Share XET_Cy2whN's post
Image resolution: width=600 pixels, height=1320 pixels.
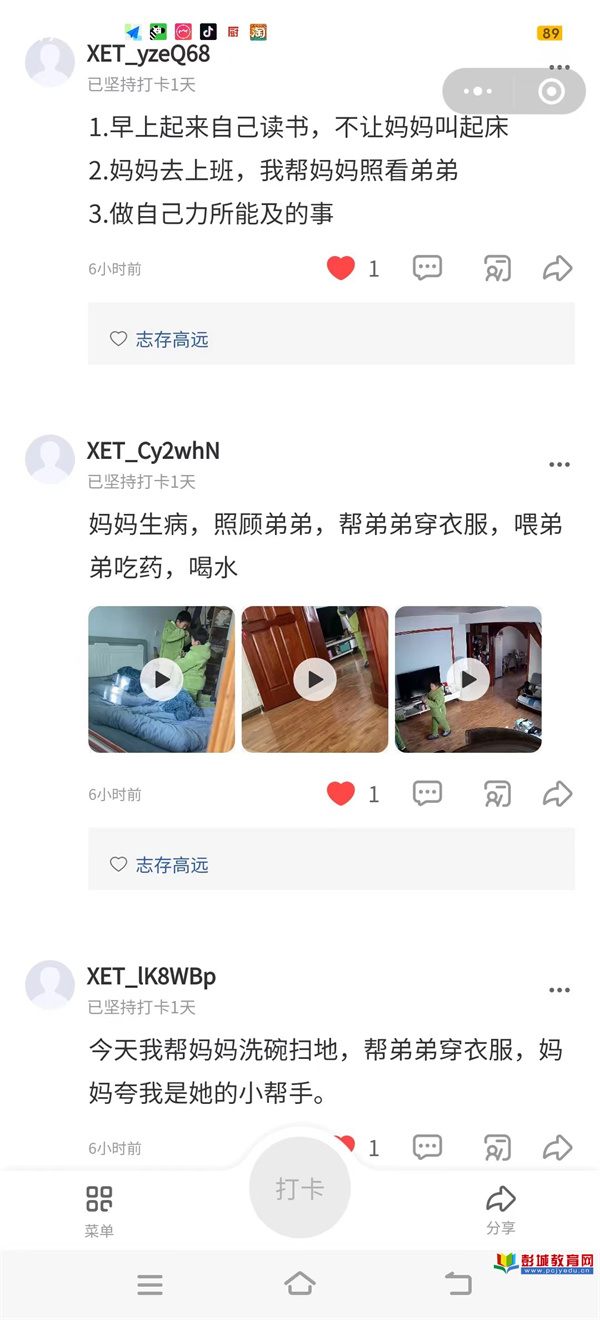pos(557,794)
